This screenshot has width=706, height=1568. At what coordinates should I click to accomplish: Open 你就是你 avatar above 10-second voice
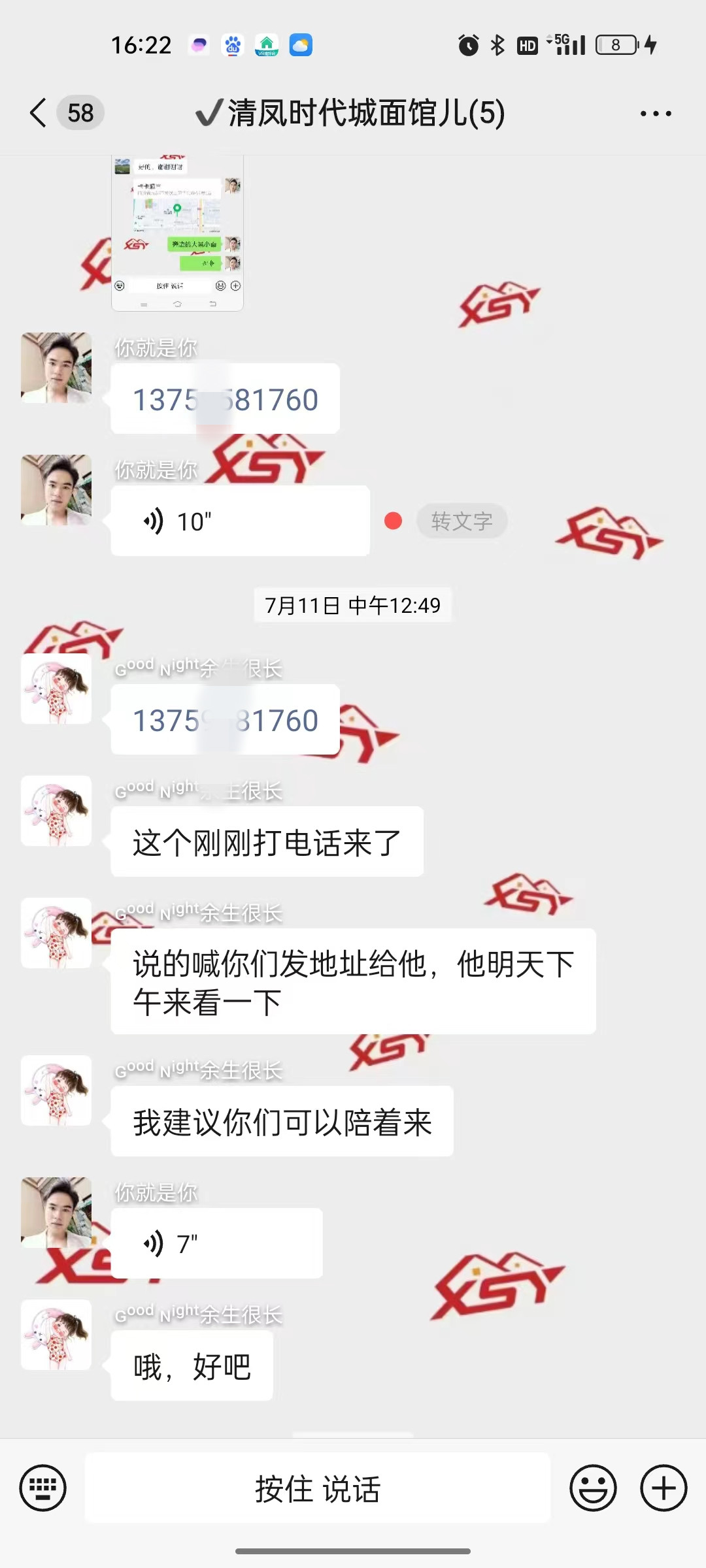pyautogui.click(x=56, y=490)
